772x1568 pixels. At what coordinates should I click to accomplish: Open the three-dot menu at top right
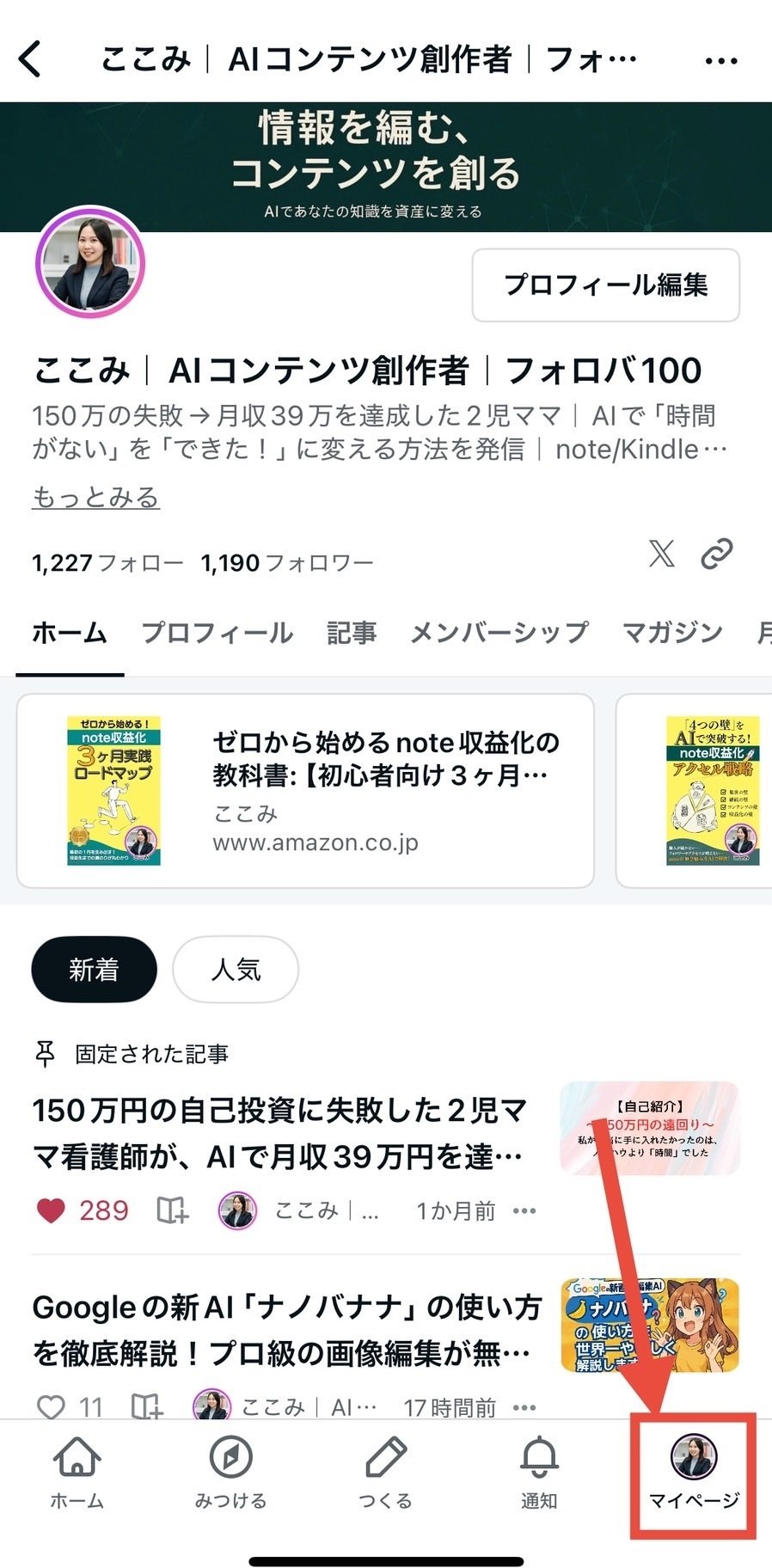(721, 58)
